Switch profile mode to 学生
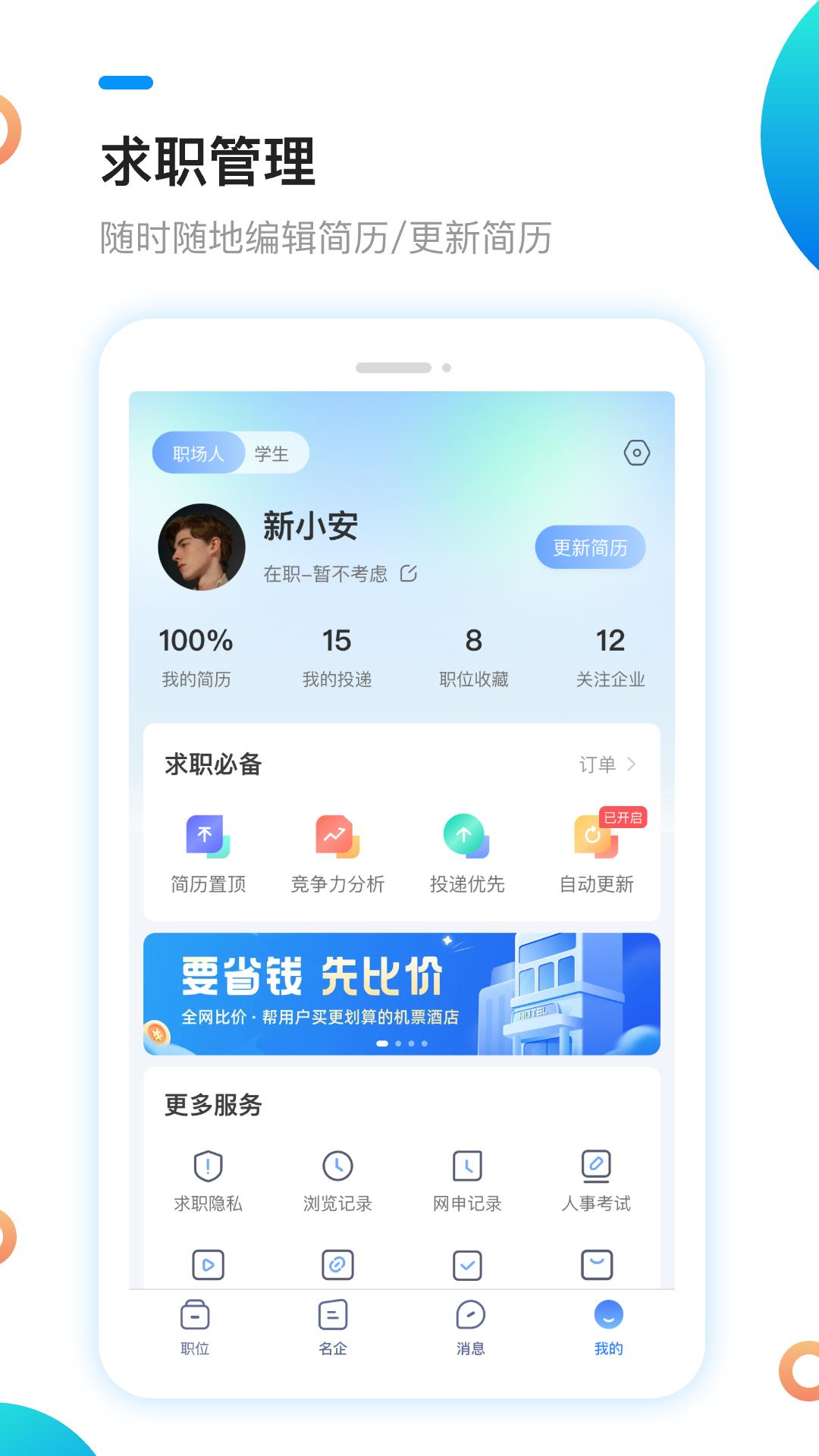819x1456 pixels. pos(273,453)
